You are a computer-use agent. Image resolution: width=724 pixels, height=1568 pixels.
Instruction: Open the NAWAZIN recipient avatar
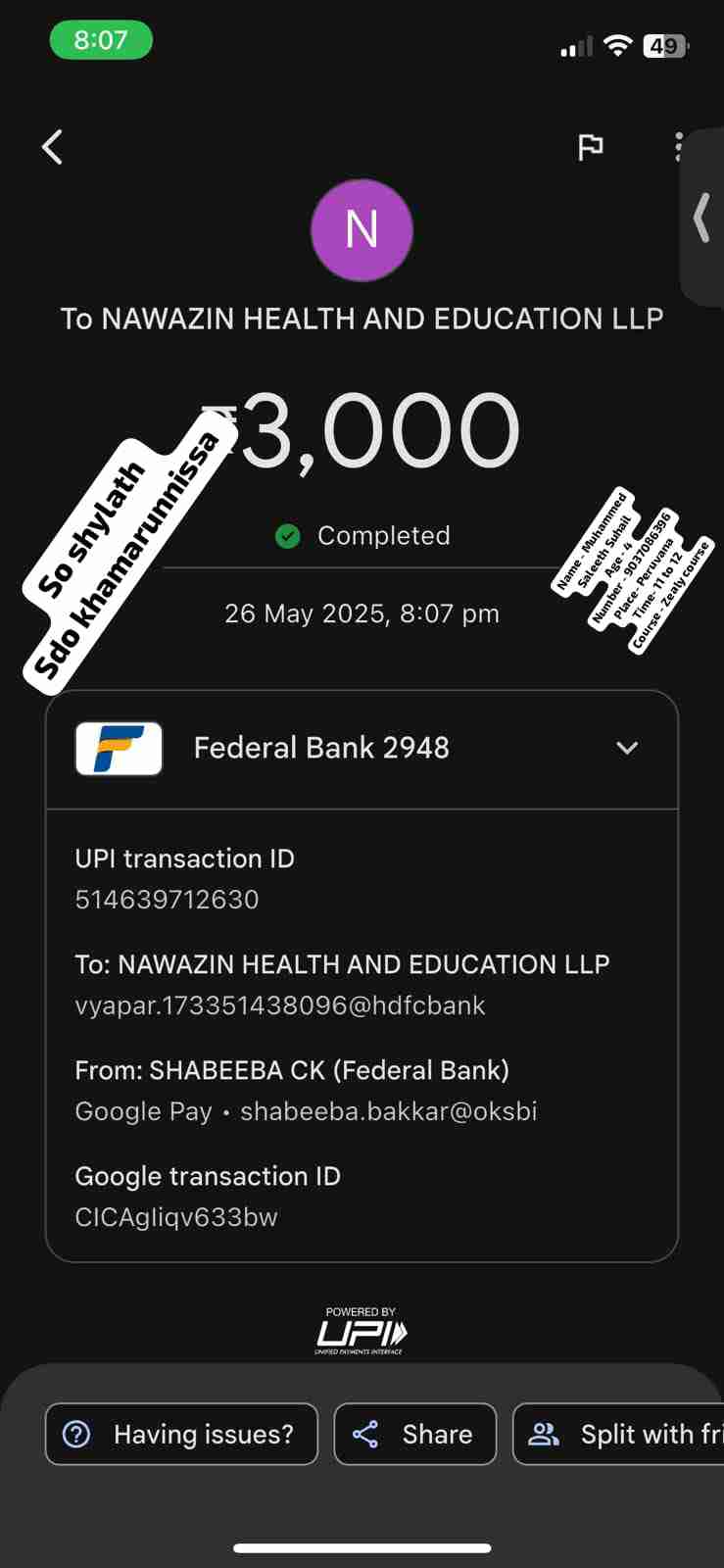[x=362, y=230]
